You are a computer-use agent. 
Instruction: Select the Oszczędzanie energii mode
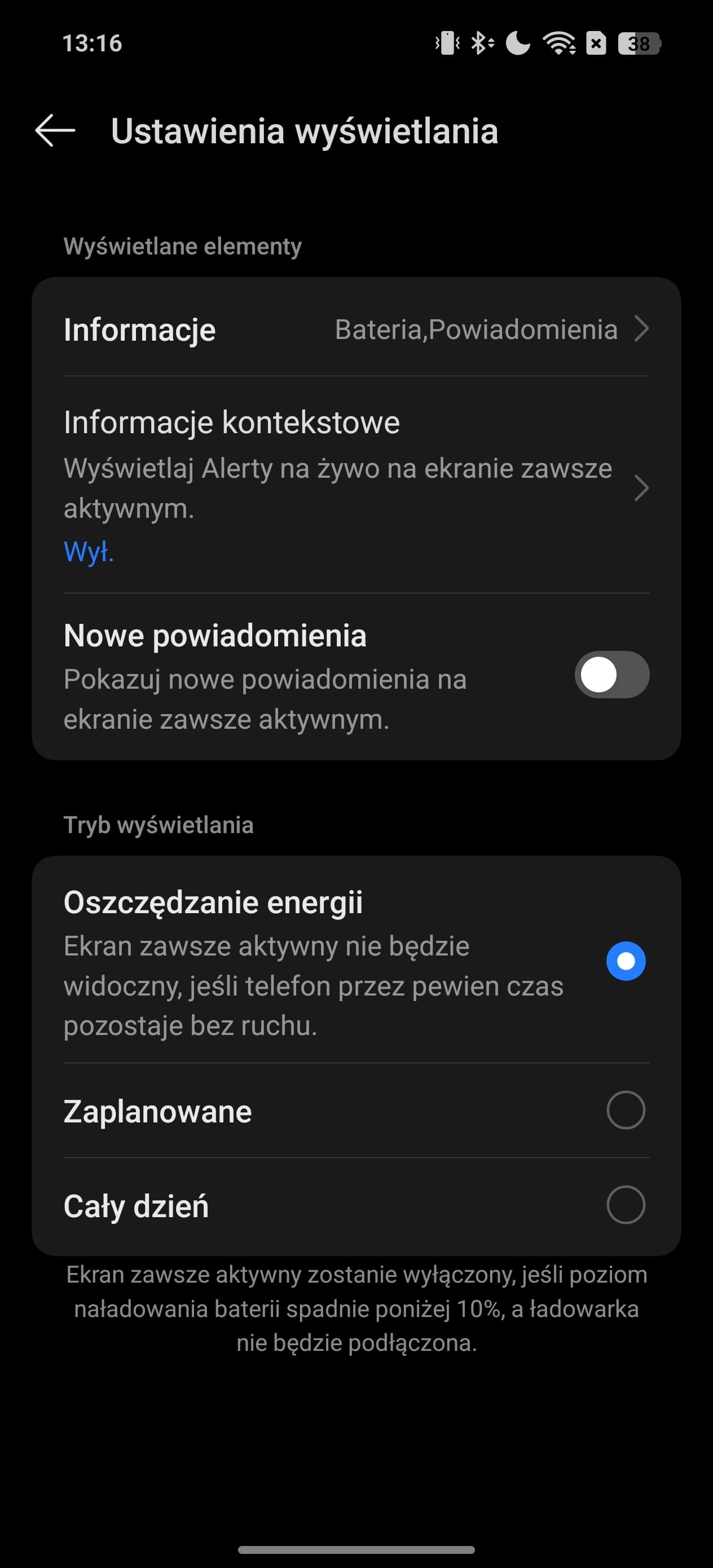coord(356,961)
